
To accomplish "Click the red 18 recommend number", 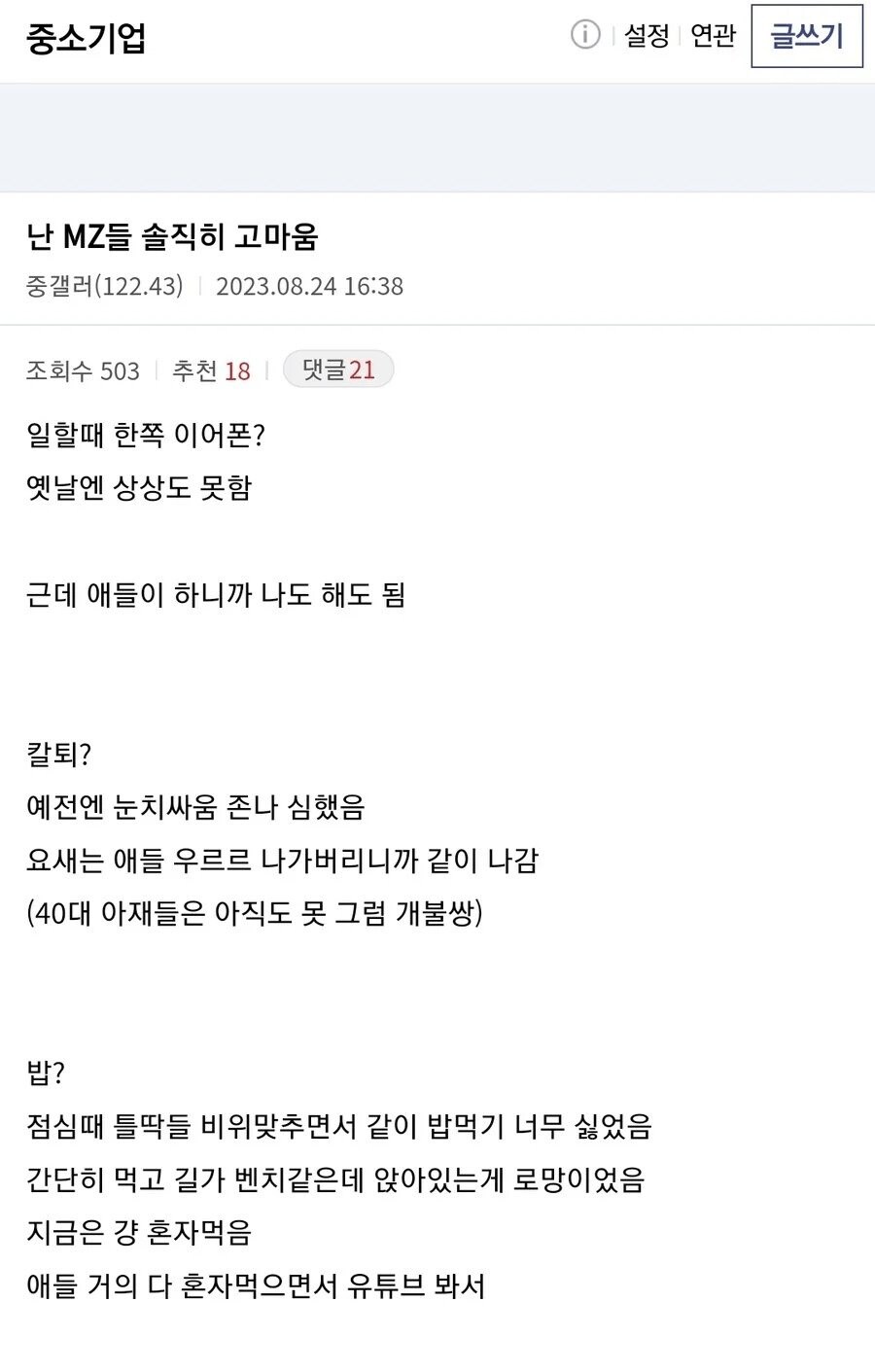I will point(237,370).
